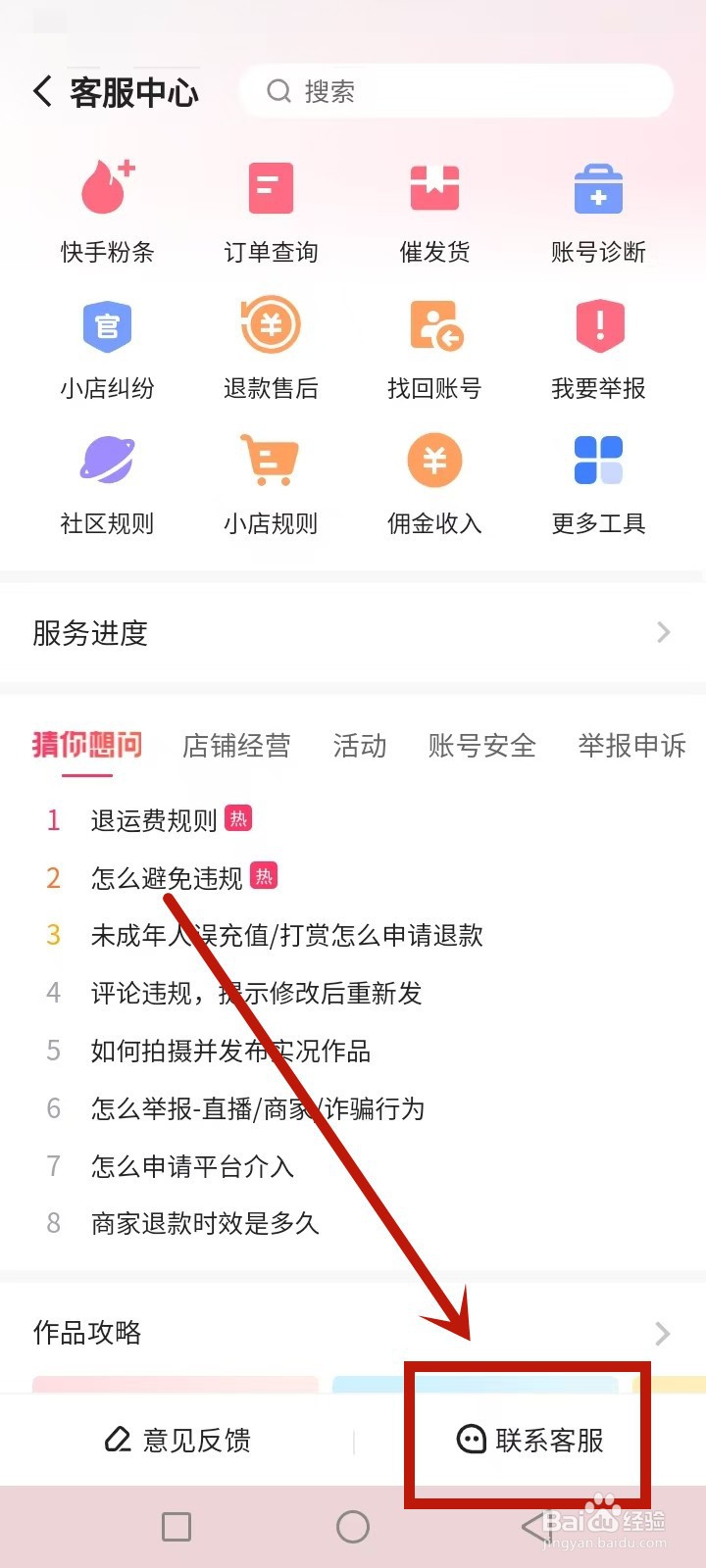Tap the 佣金收入 commission income icon

(x=433, y=480)
